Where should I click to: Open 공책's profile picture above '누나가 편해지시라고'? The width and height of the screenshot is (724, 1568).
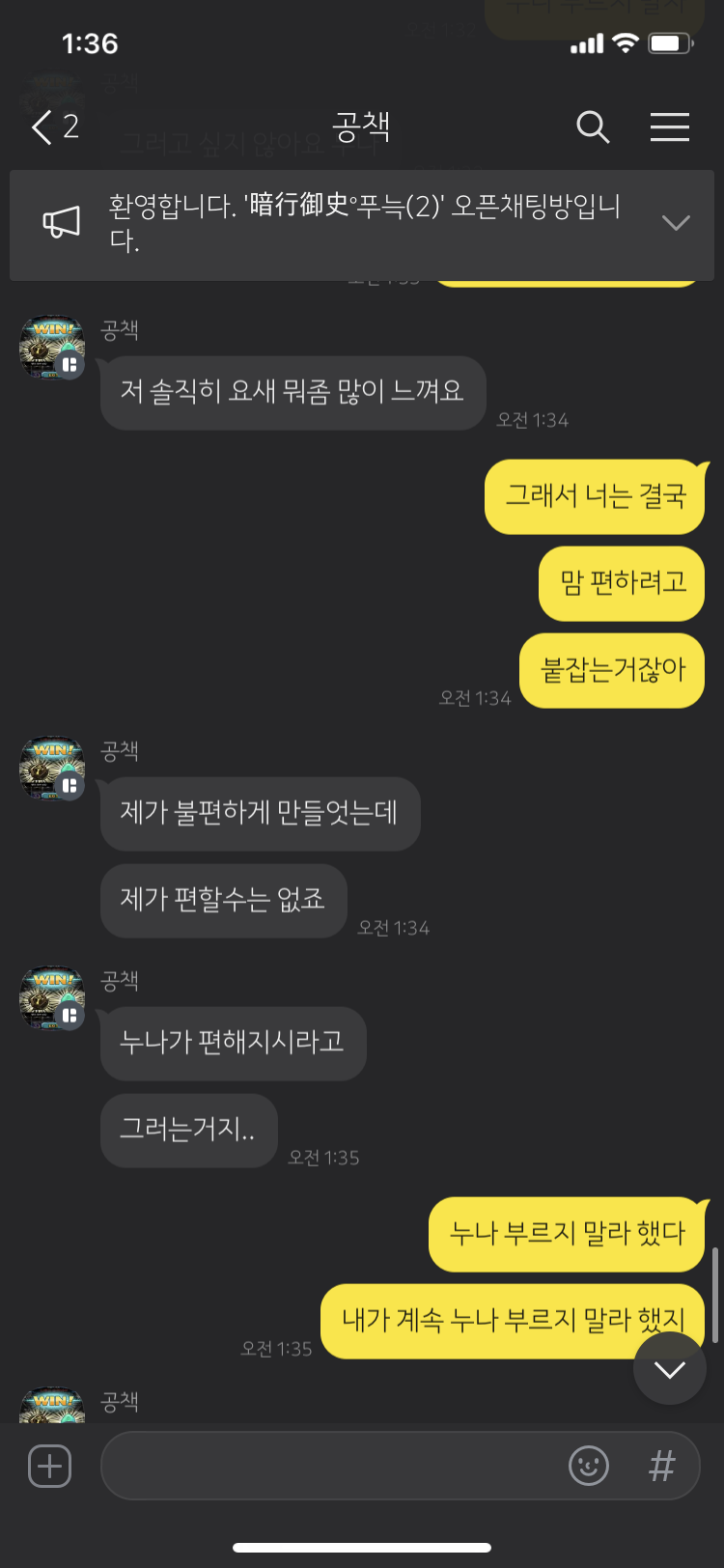[52, 997]
